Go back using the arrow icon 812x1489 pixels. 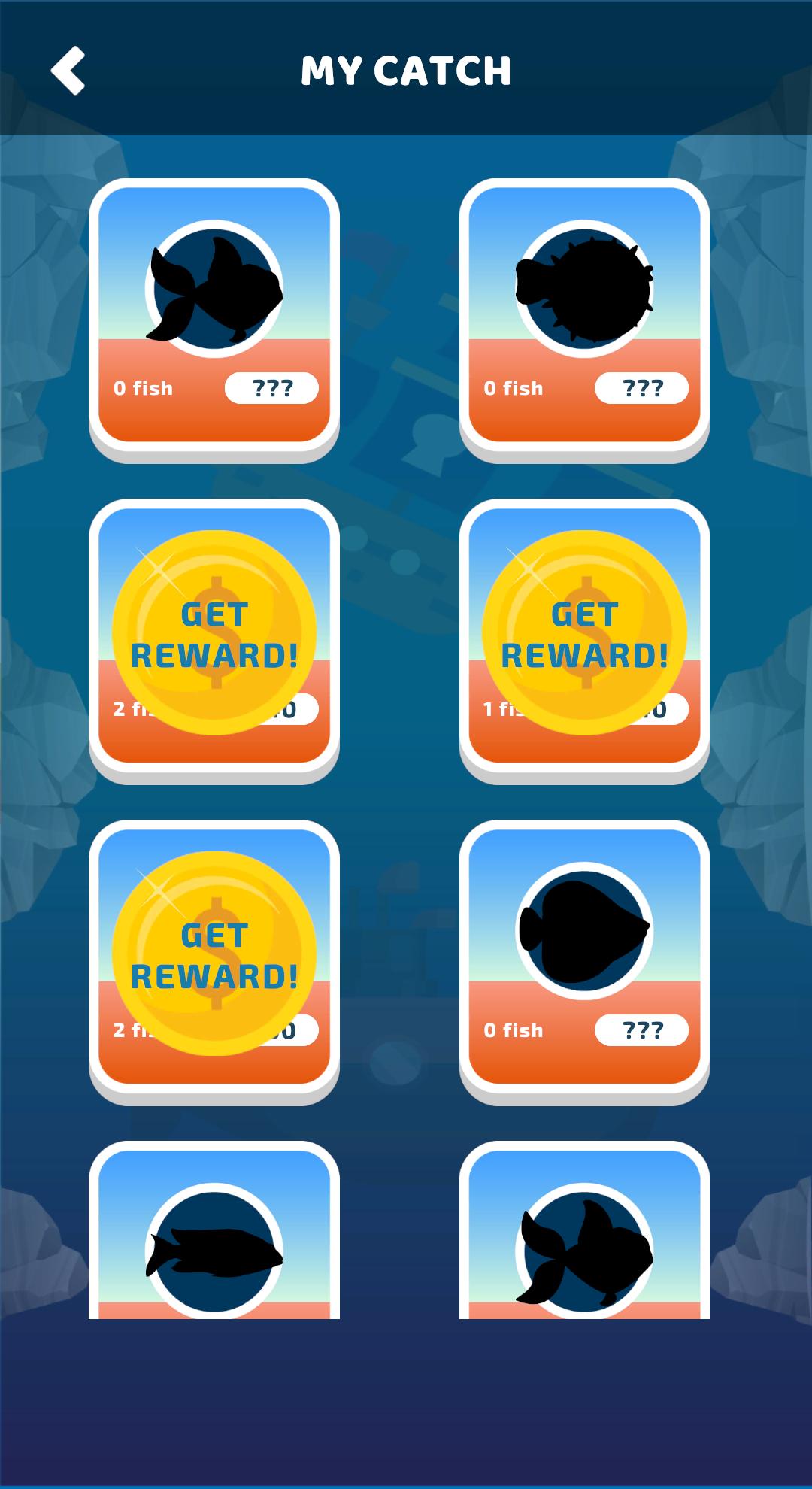[68, 71]
